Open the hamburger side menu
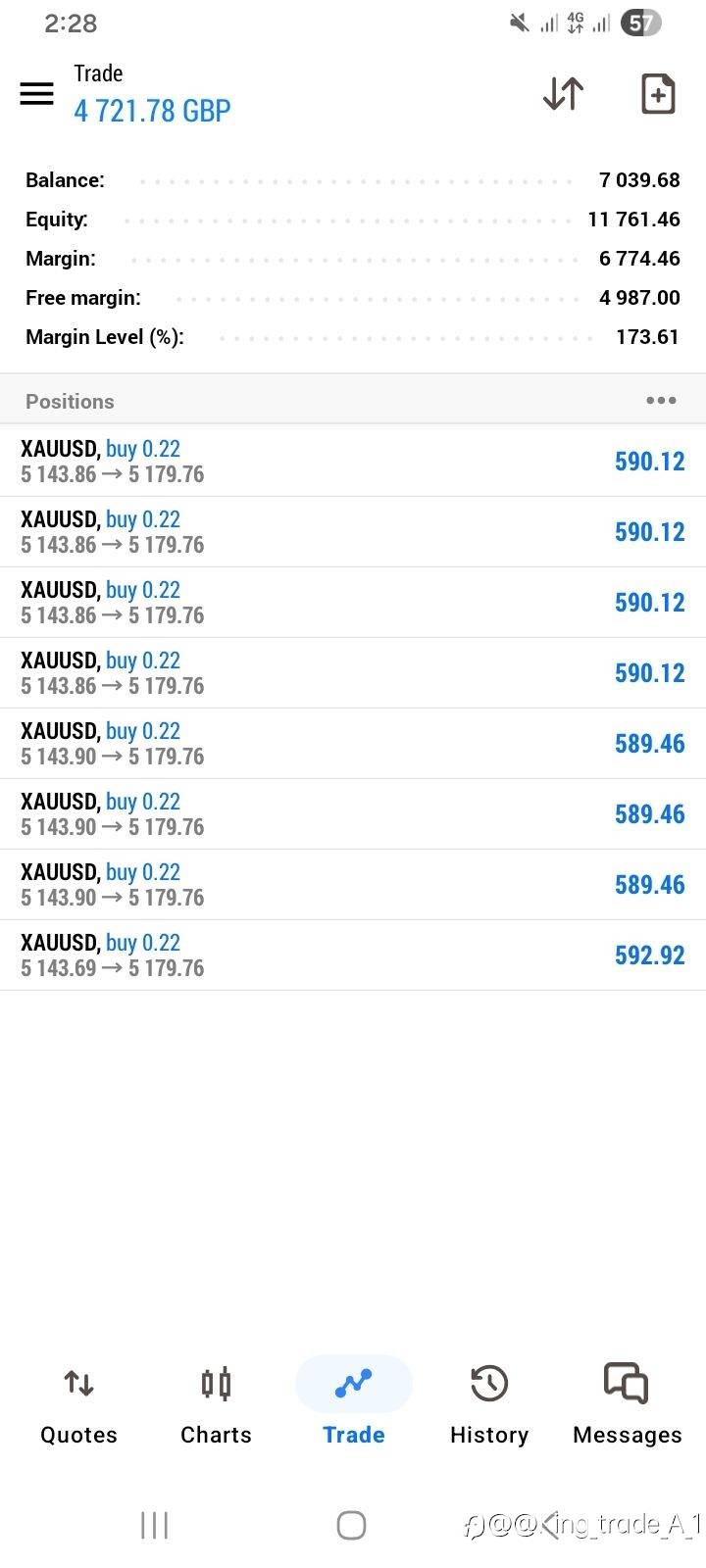 (37, 93)
